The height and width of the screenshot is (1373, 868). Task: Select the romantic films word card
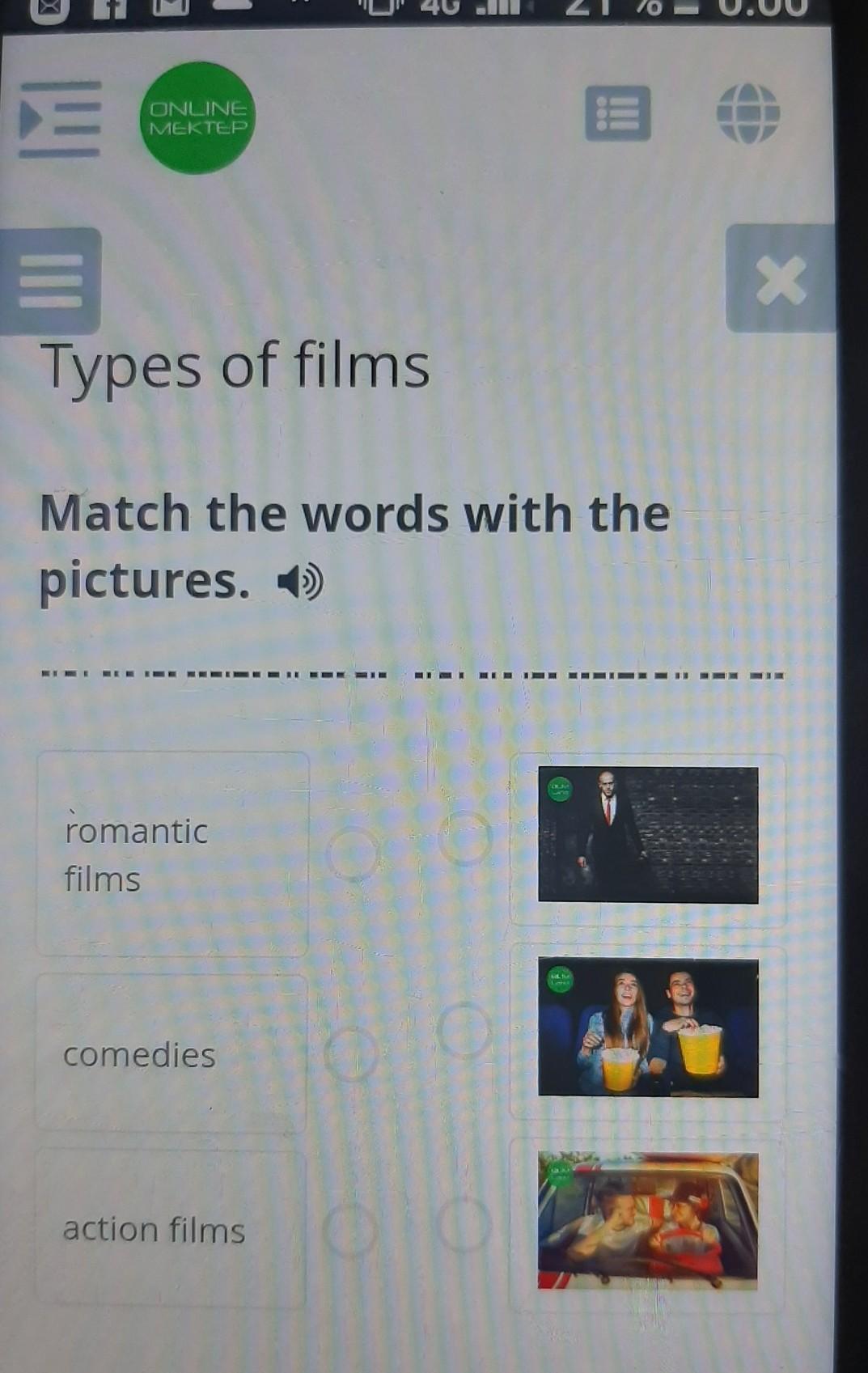172,854
